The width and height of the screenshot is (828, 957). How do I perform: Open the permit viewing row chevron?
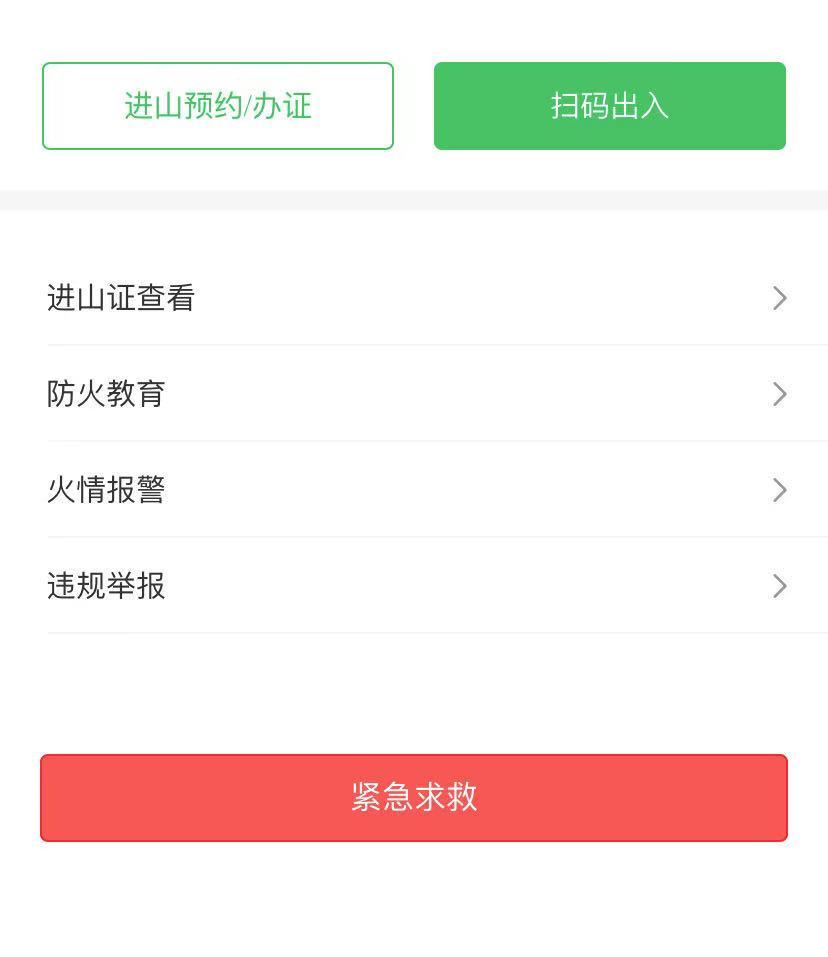pyautogui.click(x=780, y=298)
